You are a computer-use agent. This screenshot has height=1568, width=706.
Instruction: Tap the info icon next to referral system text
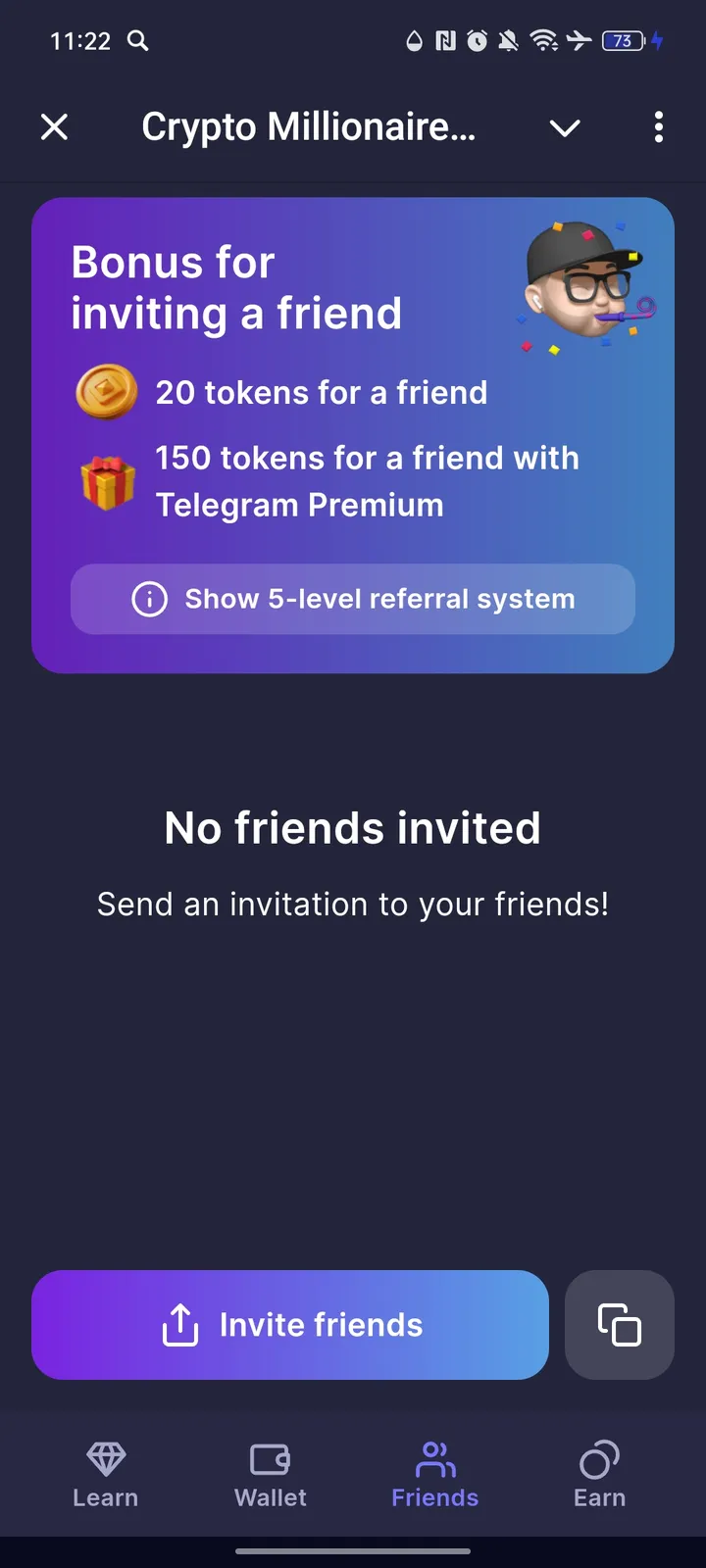[149, 599]
